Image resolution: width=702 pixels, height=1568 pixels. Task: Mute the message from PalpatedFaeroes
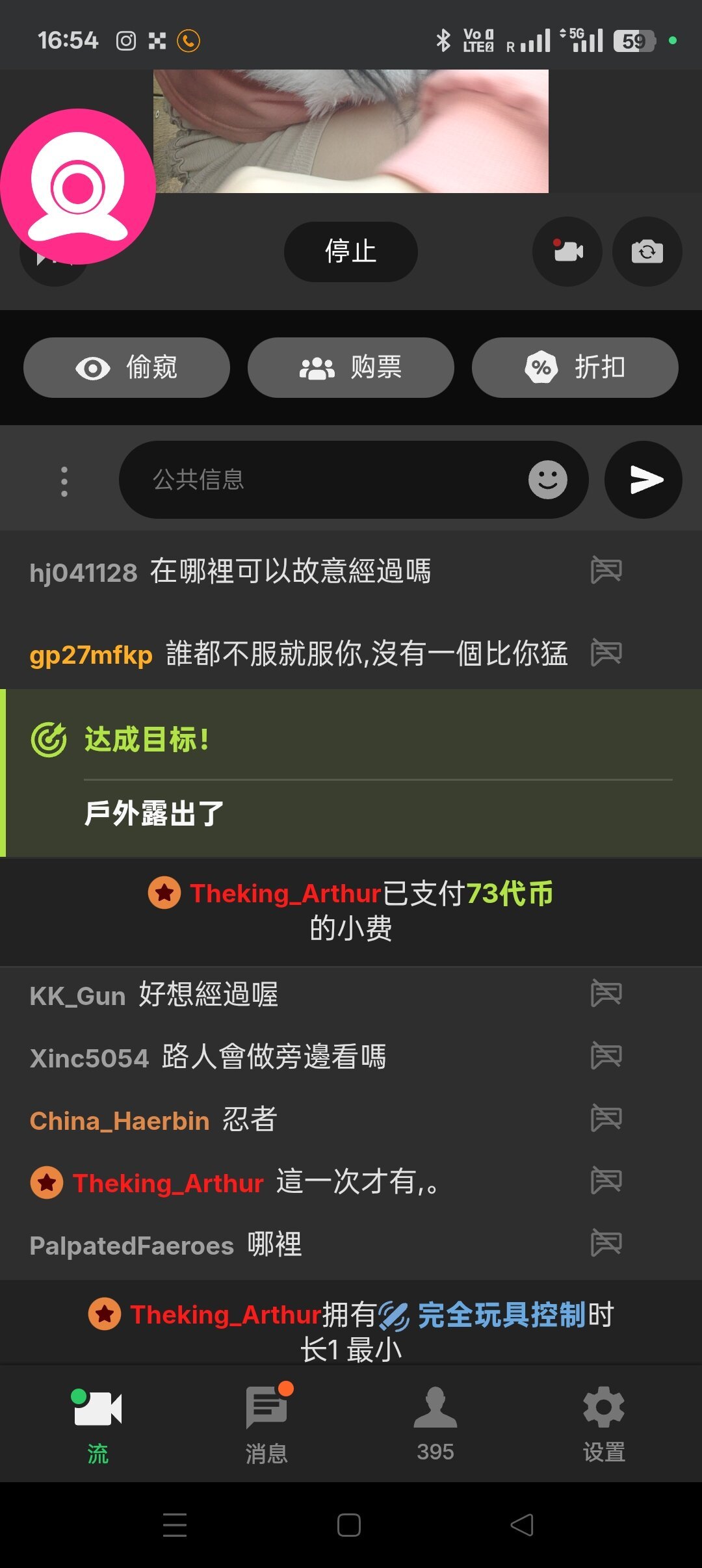point(606,1243)
